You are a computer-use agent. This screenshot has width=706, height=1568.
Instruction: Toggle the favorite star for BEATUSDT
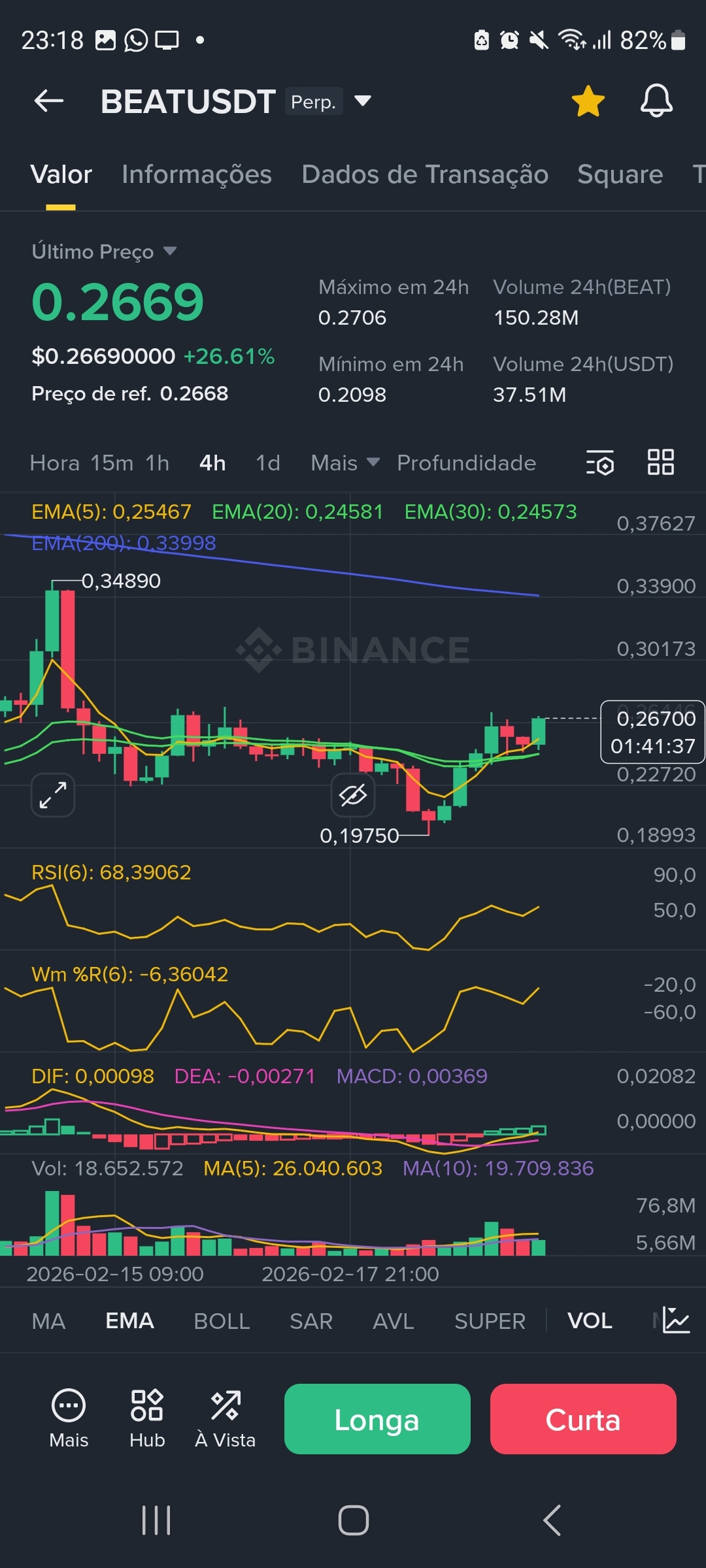588,101
